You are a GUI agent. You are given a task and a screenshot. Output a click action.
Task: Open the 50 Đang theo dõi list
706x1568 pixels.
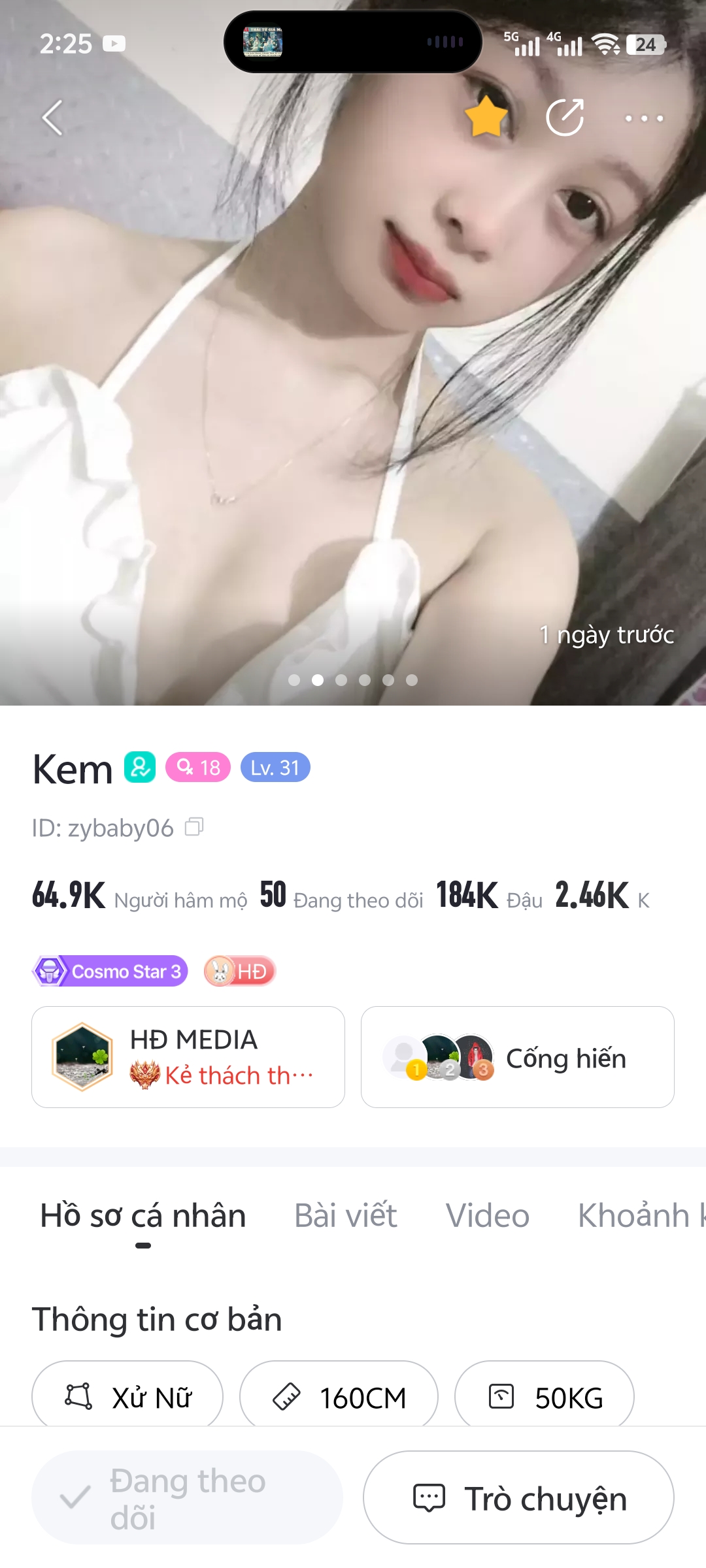coord(341,896)
